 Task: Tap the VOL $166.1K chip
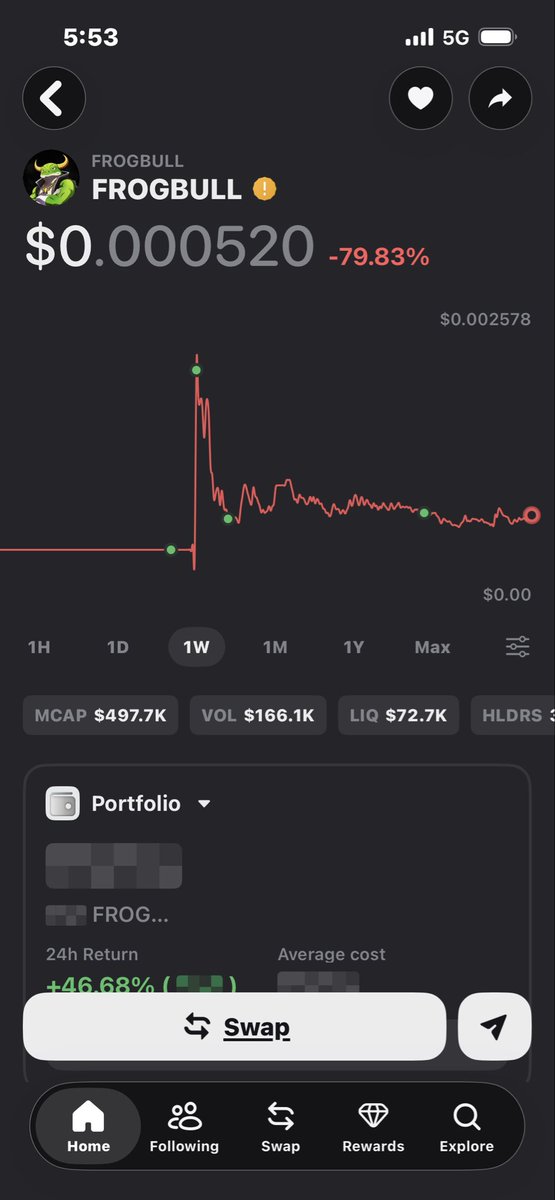258,716
